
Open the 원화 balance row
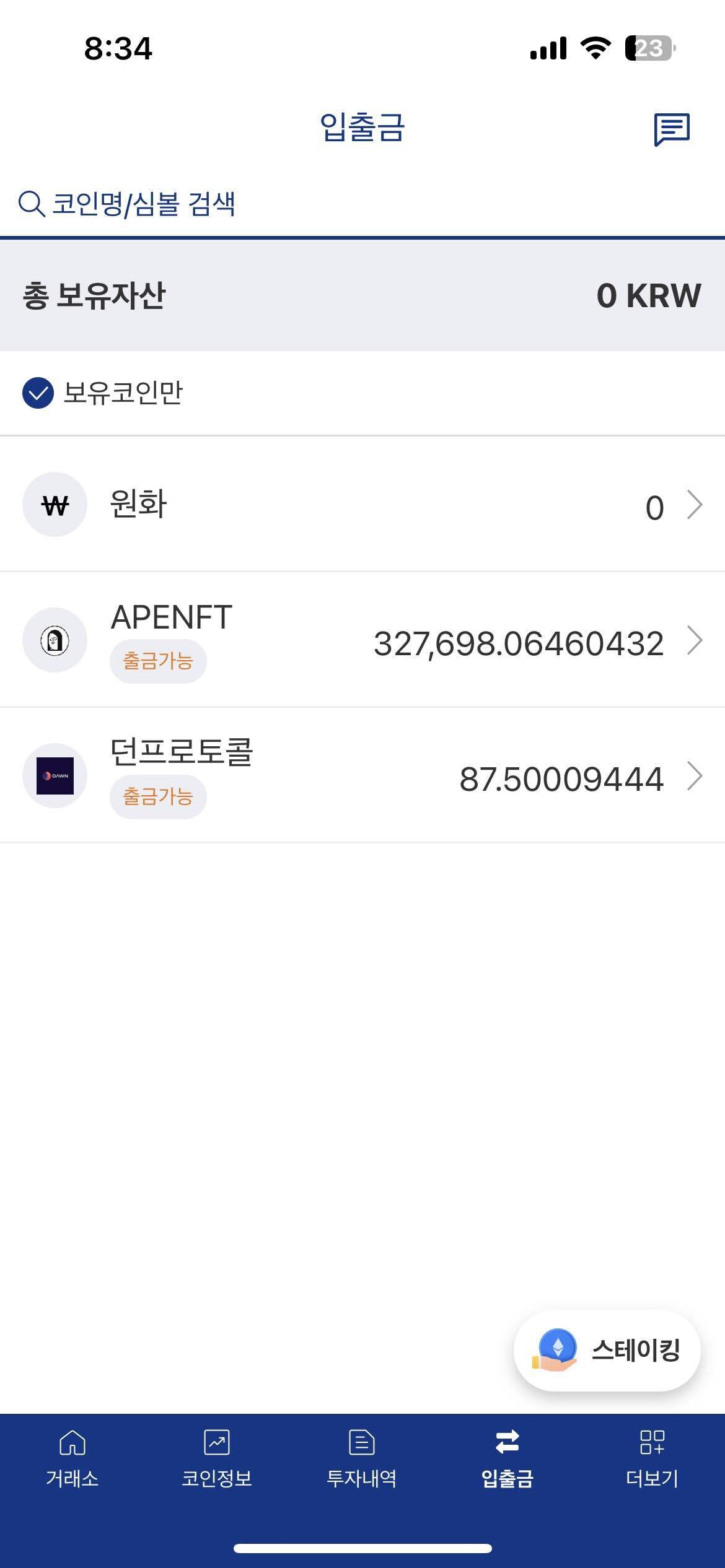click(362, 505)
